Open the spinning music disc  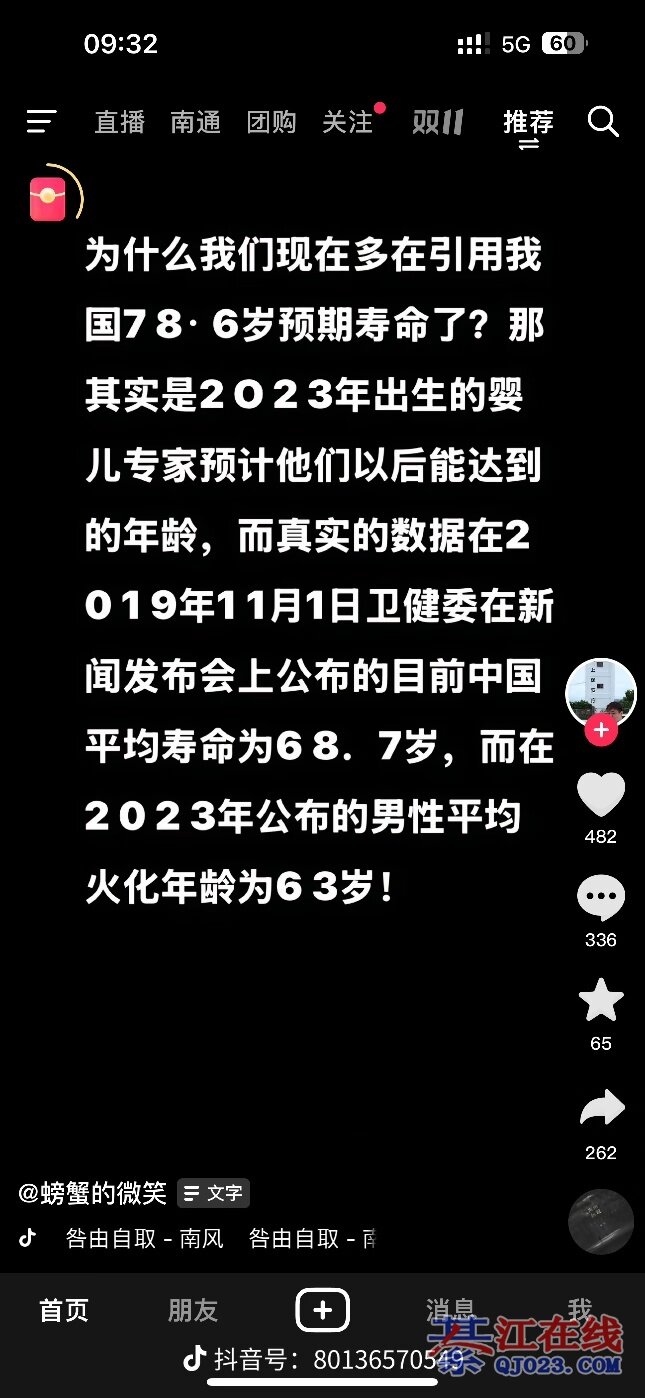600,1222
